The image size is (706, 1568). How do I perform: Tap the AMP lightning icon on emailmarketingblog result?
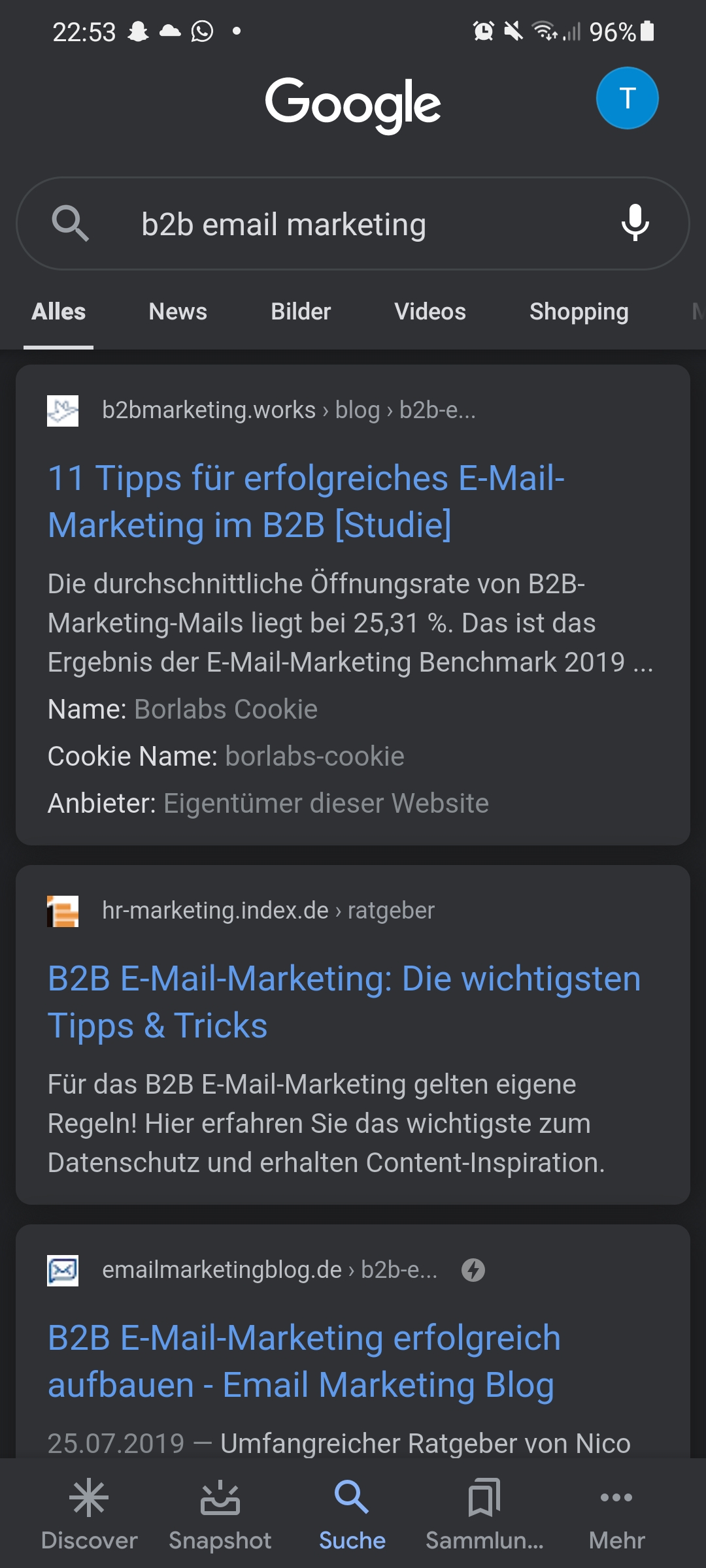[473, 1270]
